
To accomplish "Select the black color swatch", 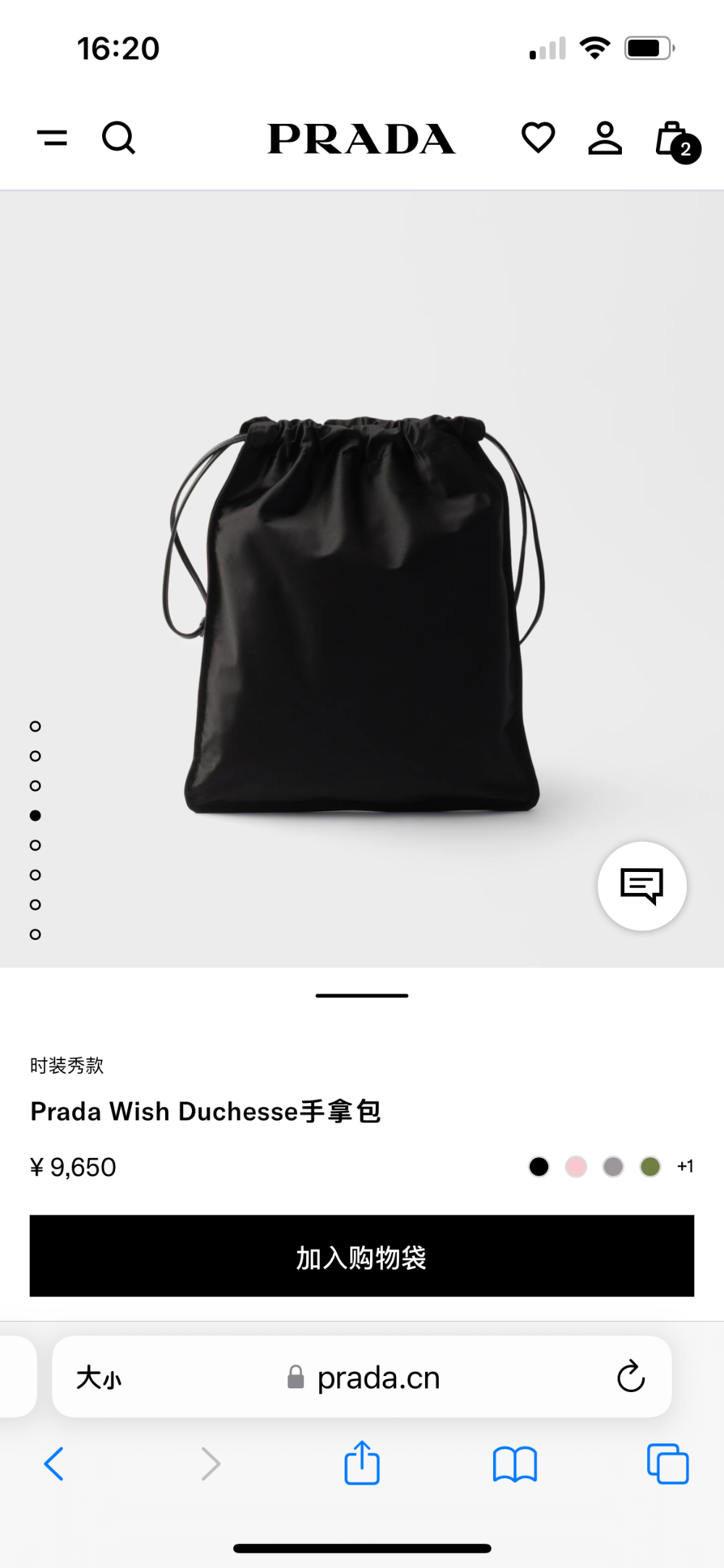I will tap(539, 1167).
